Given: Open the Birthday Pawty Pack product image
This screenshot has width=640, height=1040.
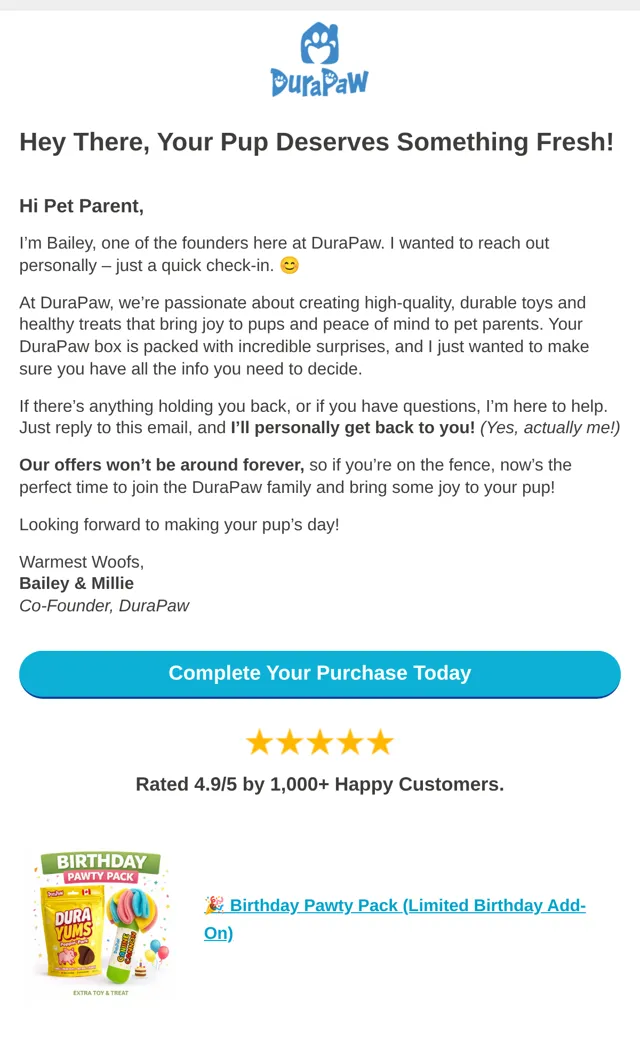Looking at the screenshot, I should (101, 924).
